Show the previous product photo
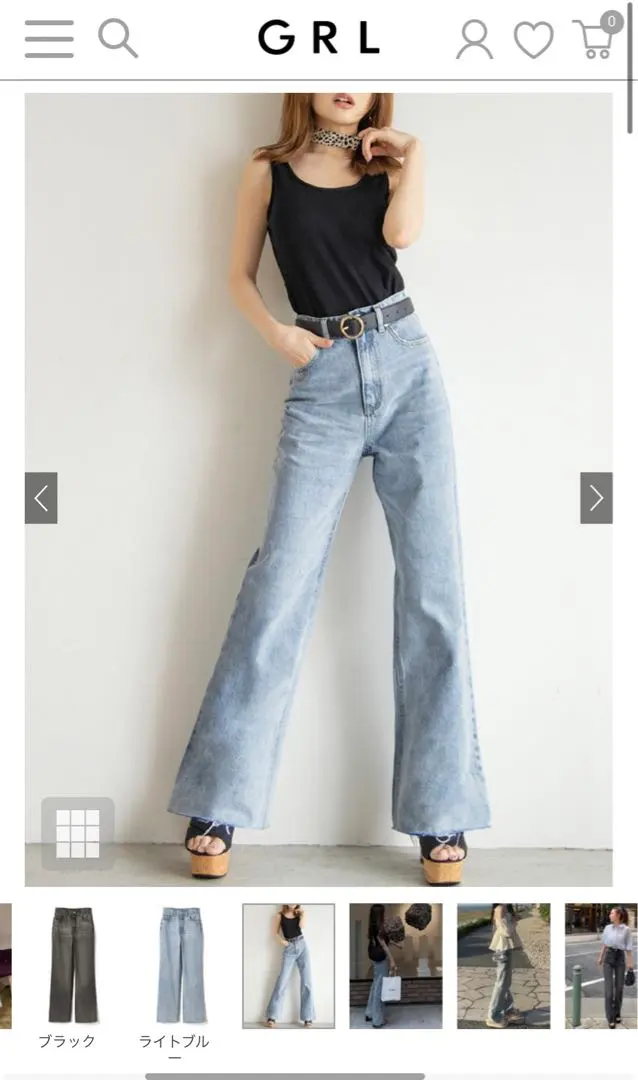The height and width of the screenshot is (1080, 638). (x=41, y=498)
